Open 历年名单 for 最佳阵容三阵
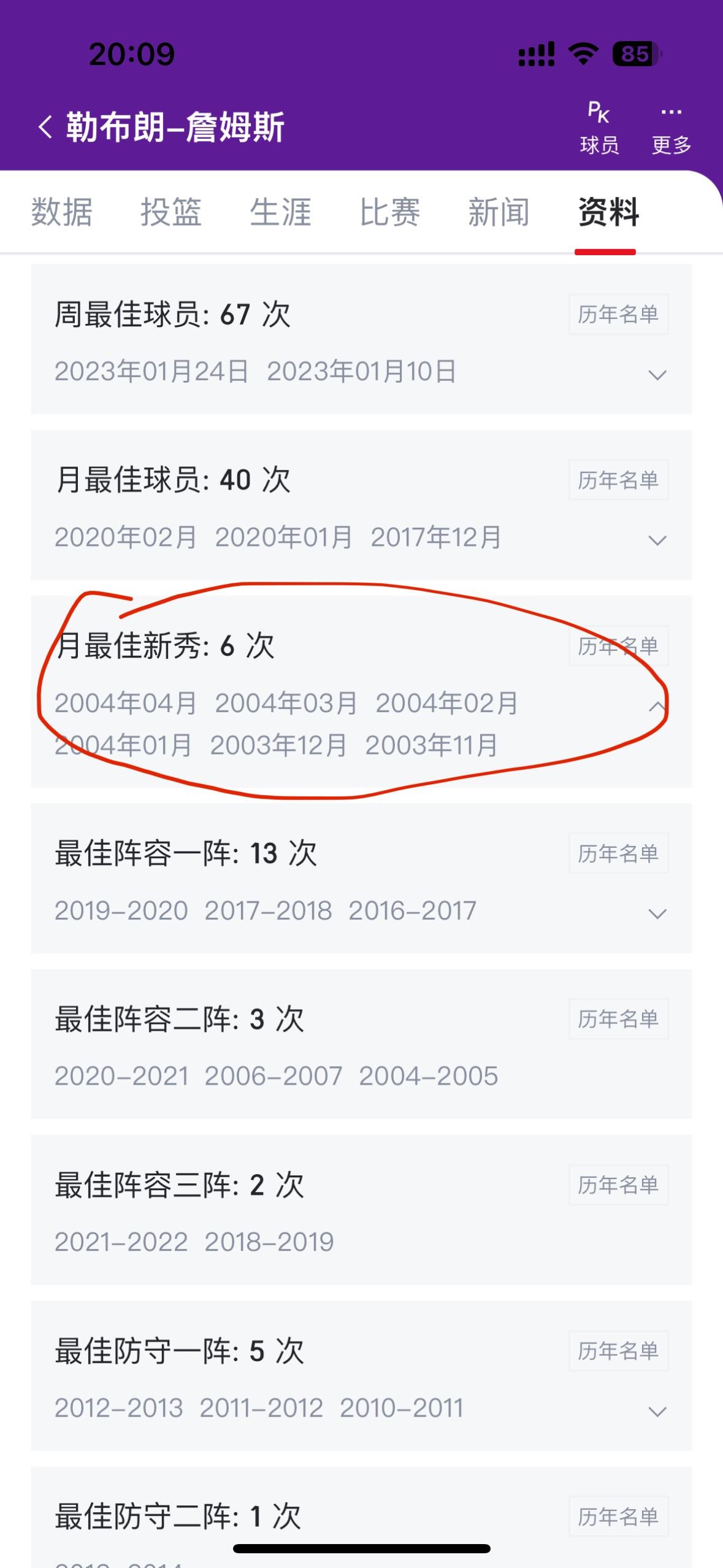Image resolution: width=723 pixels, height=1568 pixels. [618, 1185]
